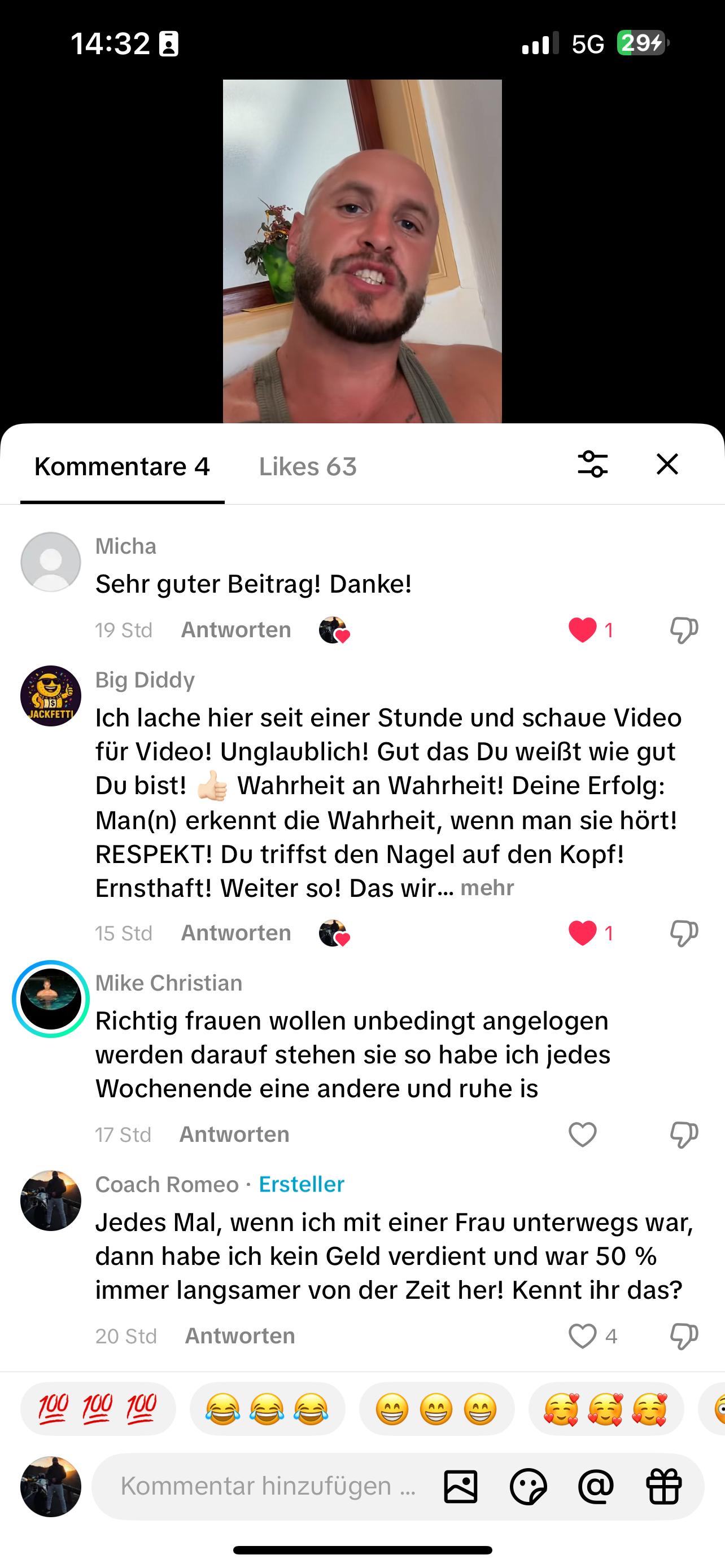The width and height of the screenshot is (725, 1568).
Task: Open the gift icon in comment bar
Action: click(x=663, y=1486)
